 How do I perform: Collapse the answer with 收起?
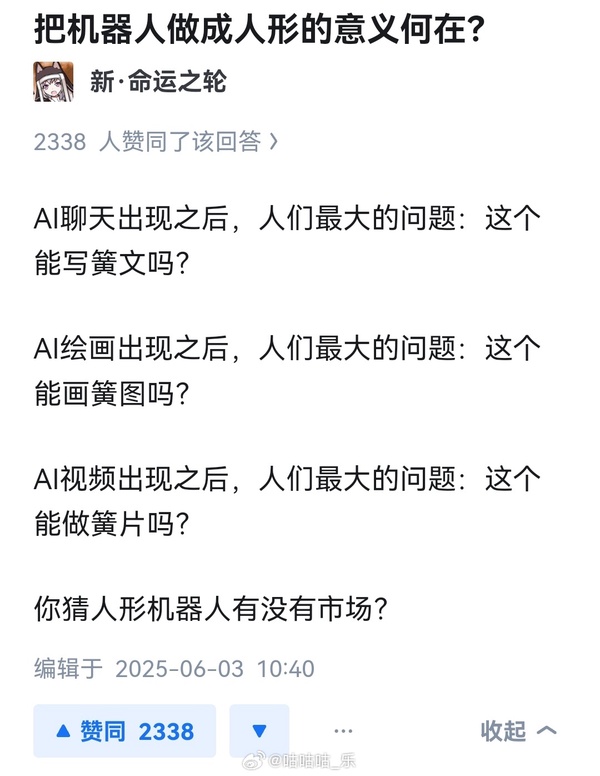point(517,731)
